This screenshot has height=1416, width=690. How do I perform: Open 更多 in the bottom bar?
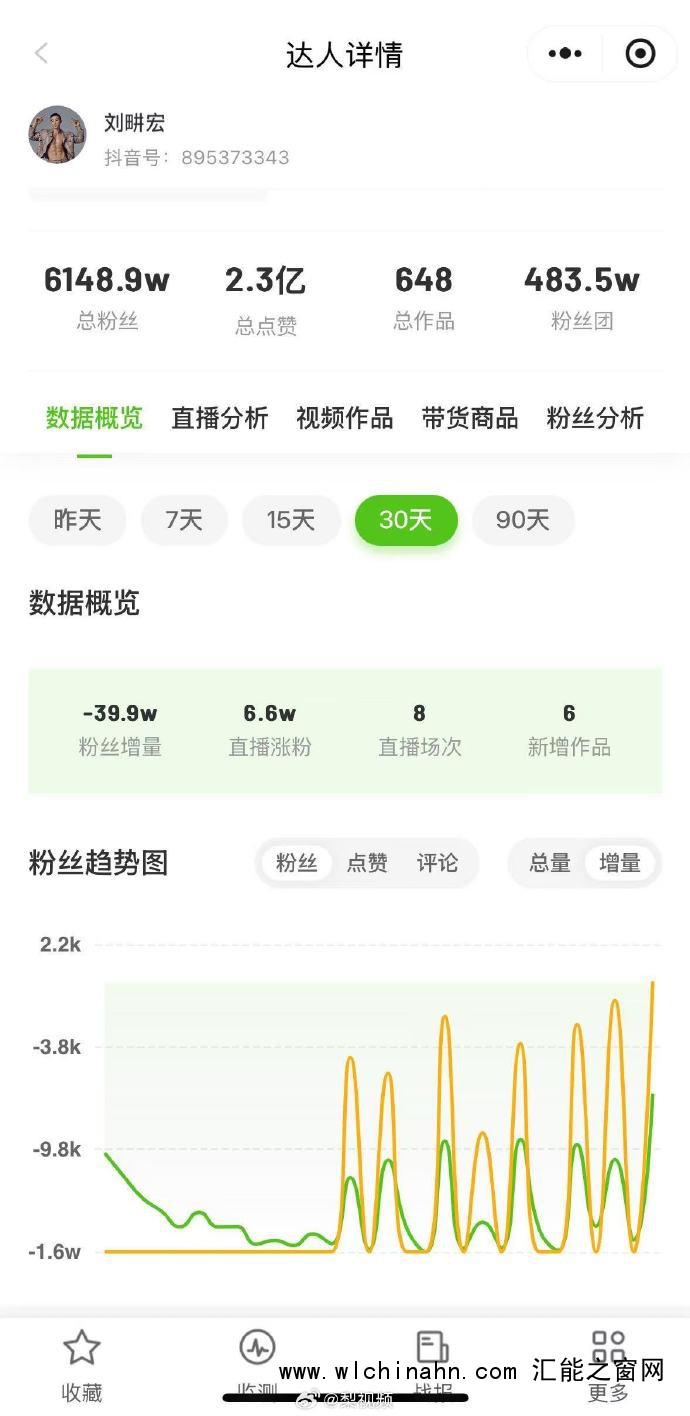[x=608, y=1365]
